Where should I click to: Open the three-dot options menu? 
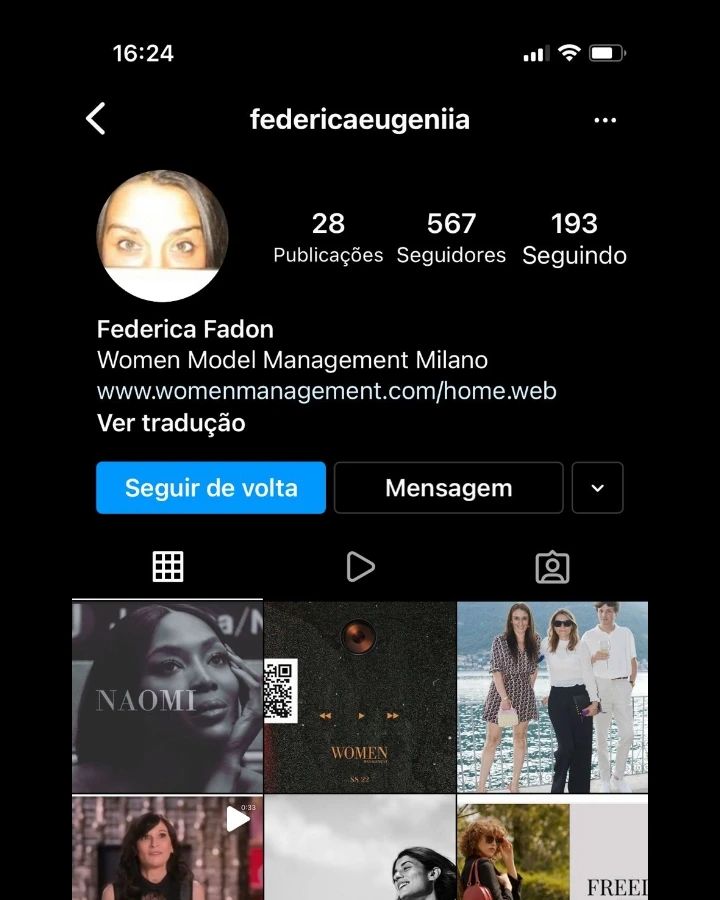tap(605, 120)
